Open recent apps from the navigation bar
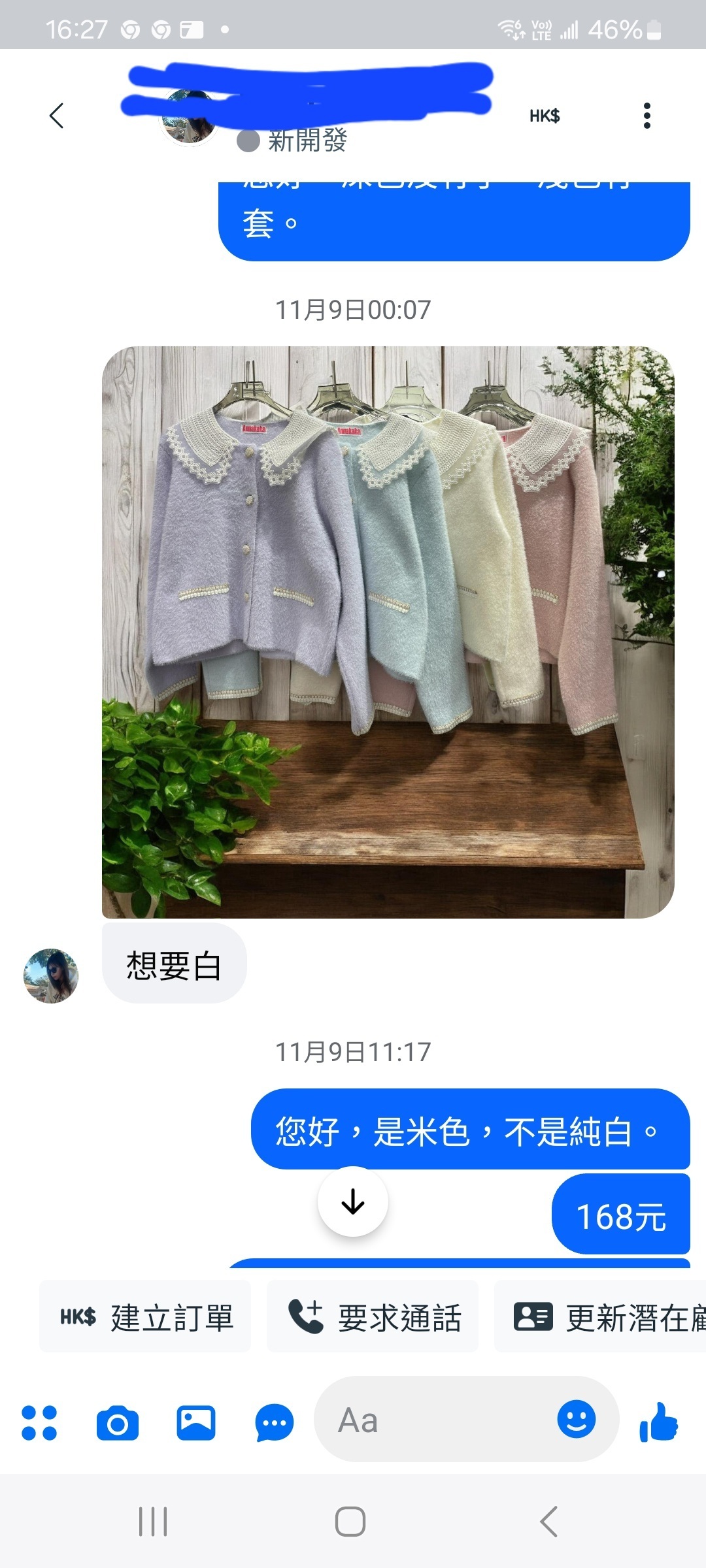Viewport: 706px width, 1568px height. [x=153, y=1521]
